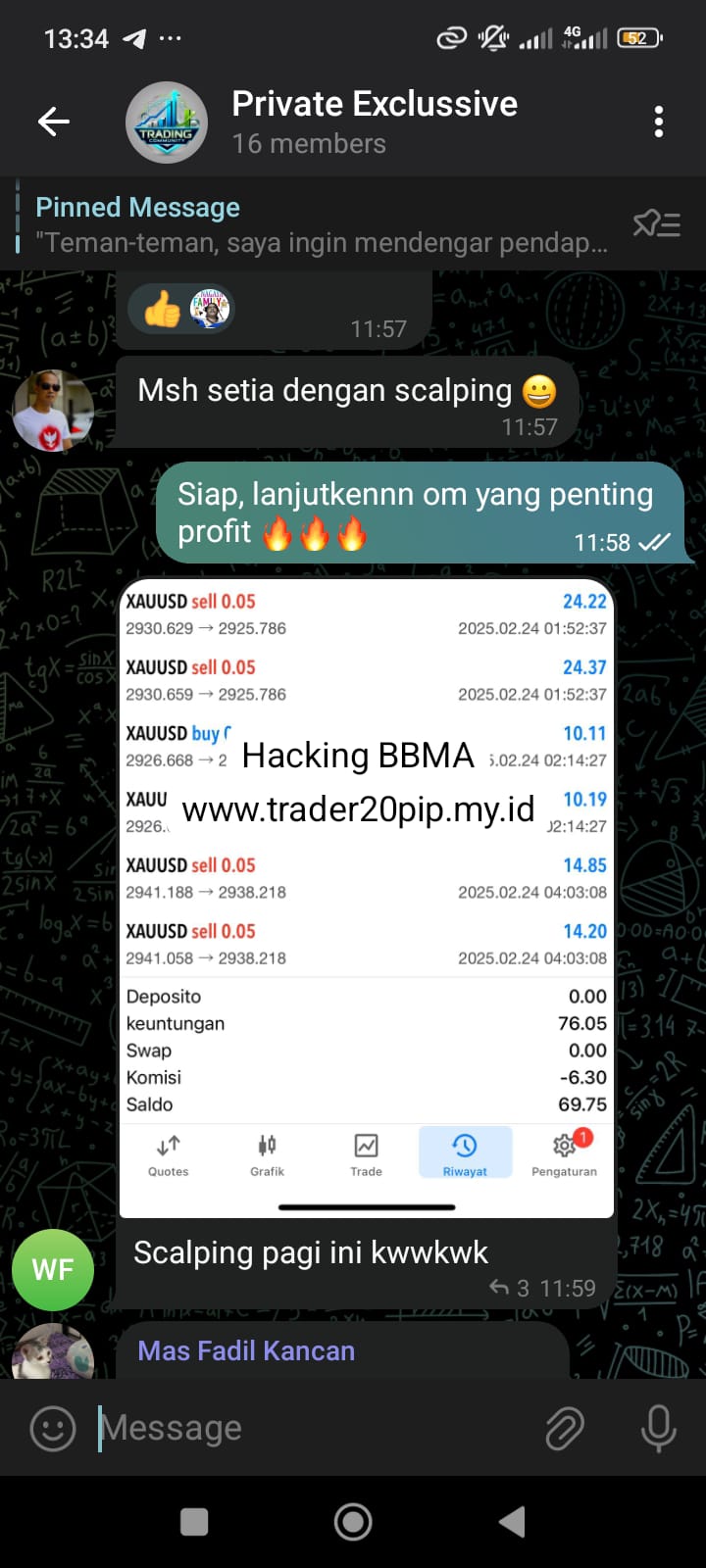Go back from Private Exclusive chat
This screenshot has height=1568, width=706.
[x=54, y=122]
